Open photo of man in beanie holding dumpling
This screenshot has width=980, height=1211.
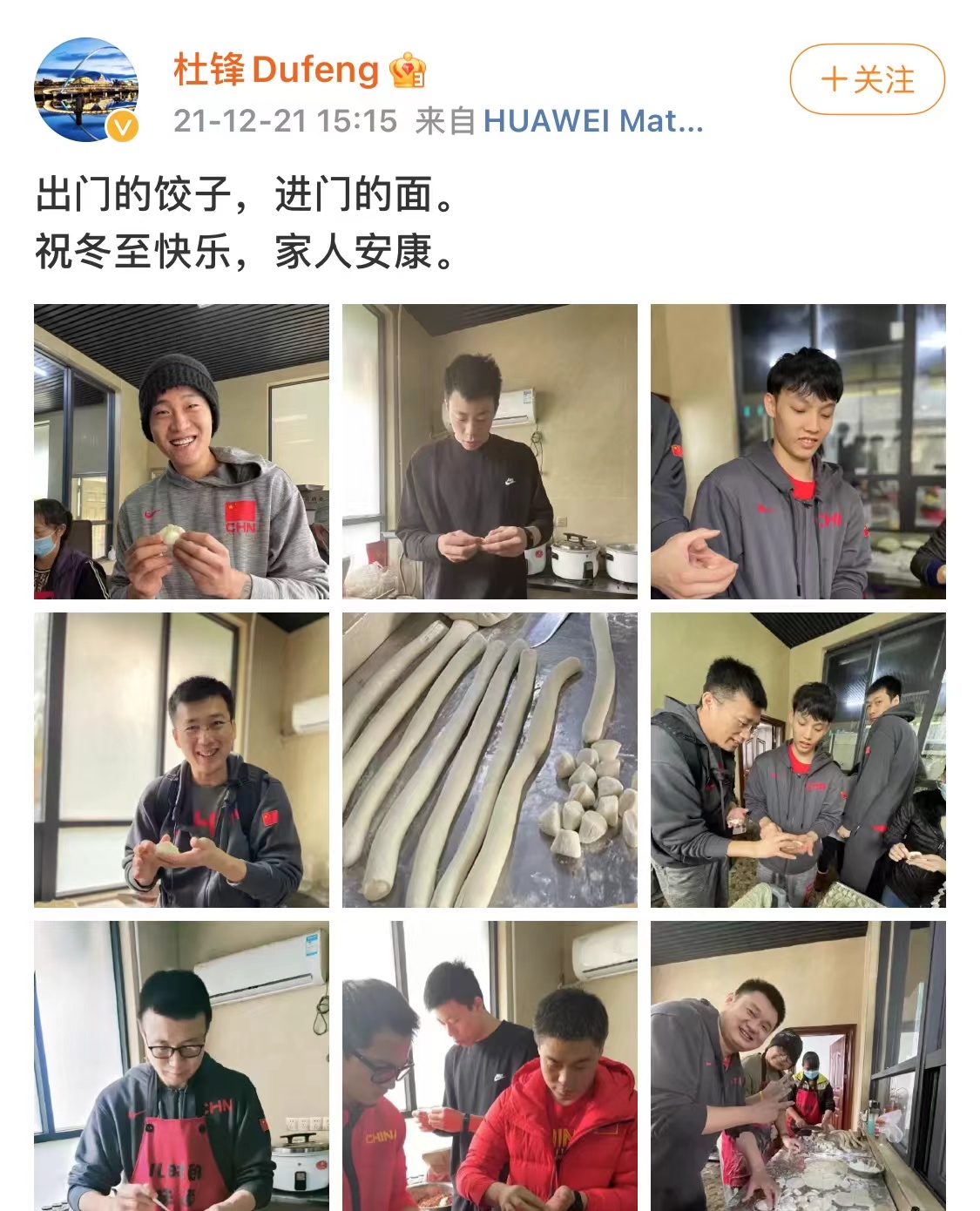[181, 451]
